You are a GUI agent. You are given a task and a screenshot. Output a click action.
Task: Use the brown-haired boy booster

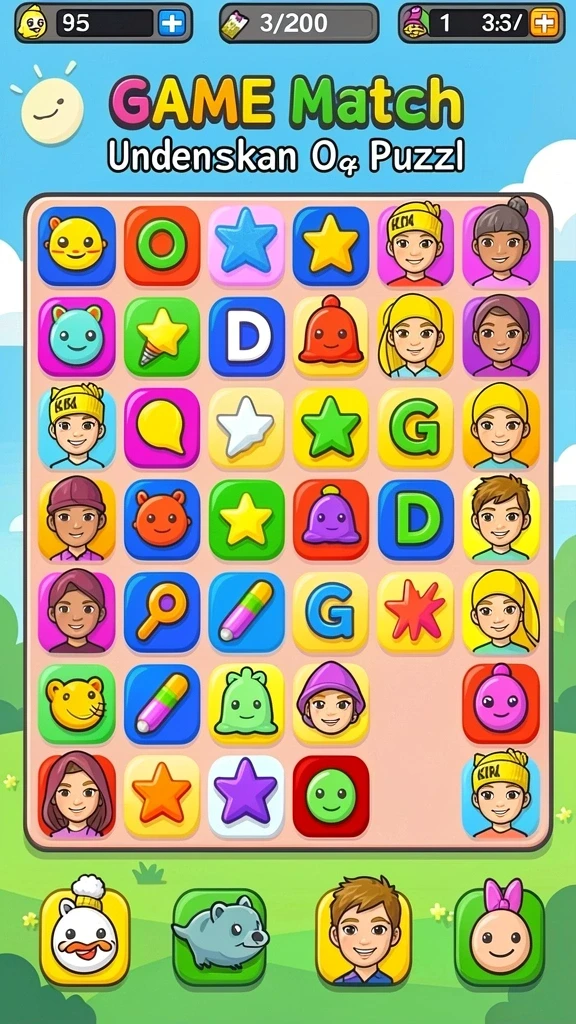click(364, 935)
